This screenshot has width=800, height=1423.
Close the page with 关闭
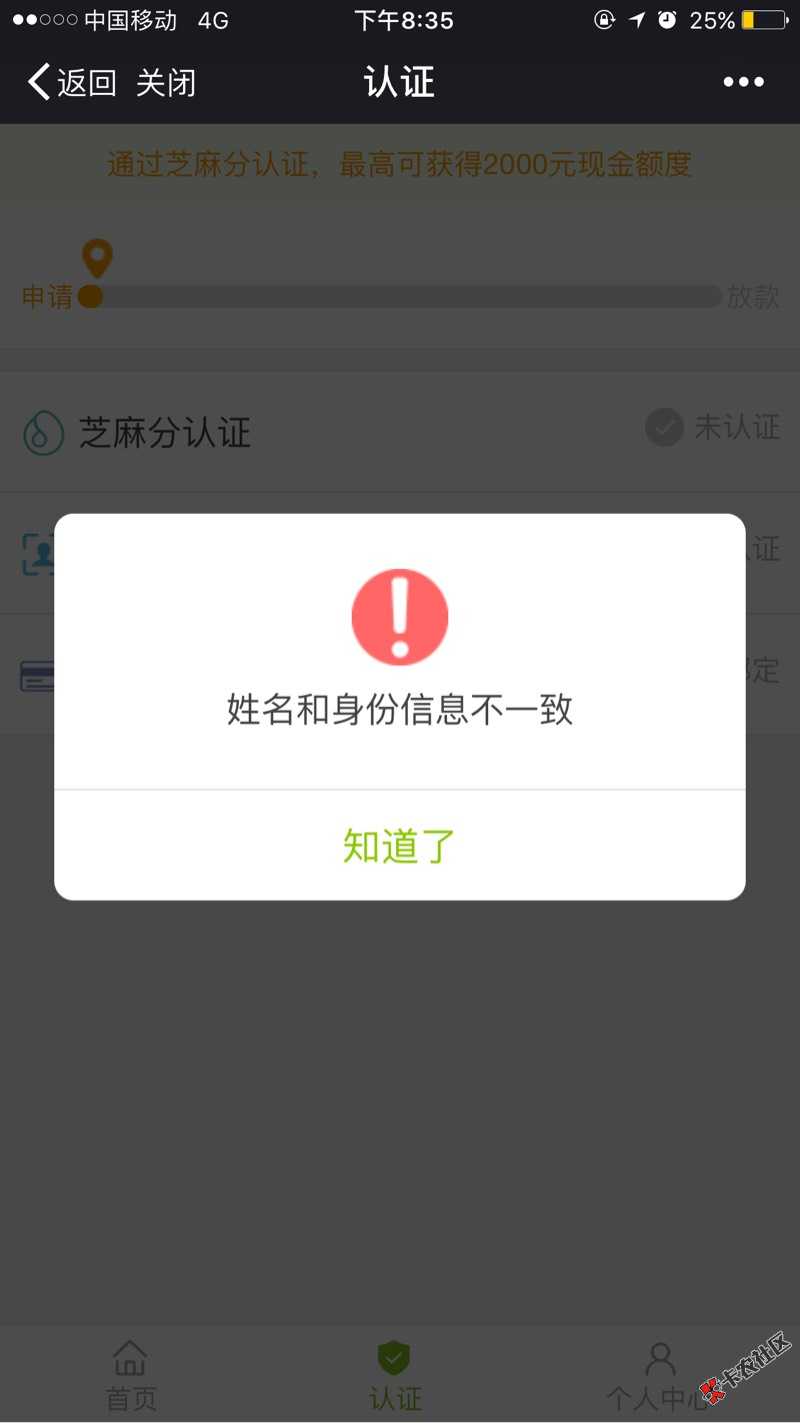click(166, 82)
